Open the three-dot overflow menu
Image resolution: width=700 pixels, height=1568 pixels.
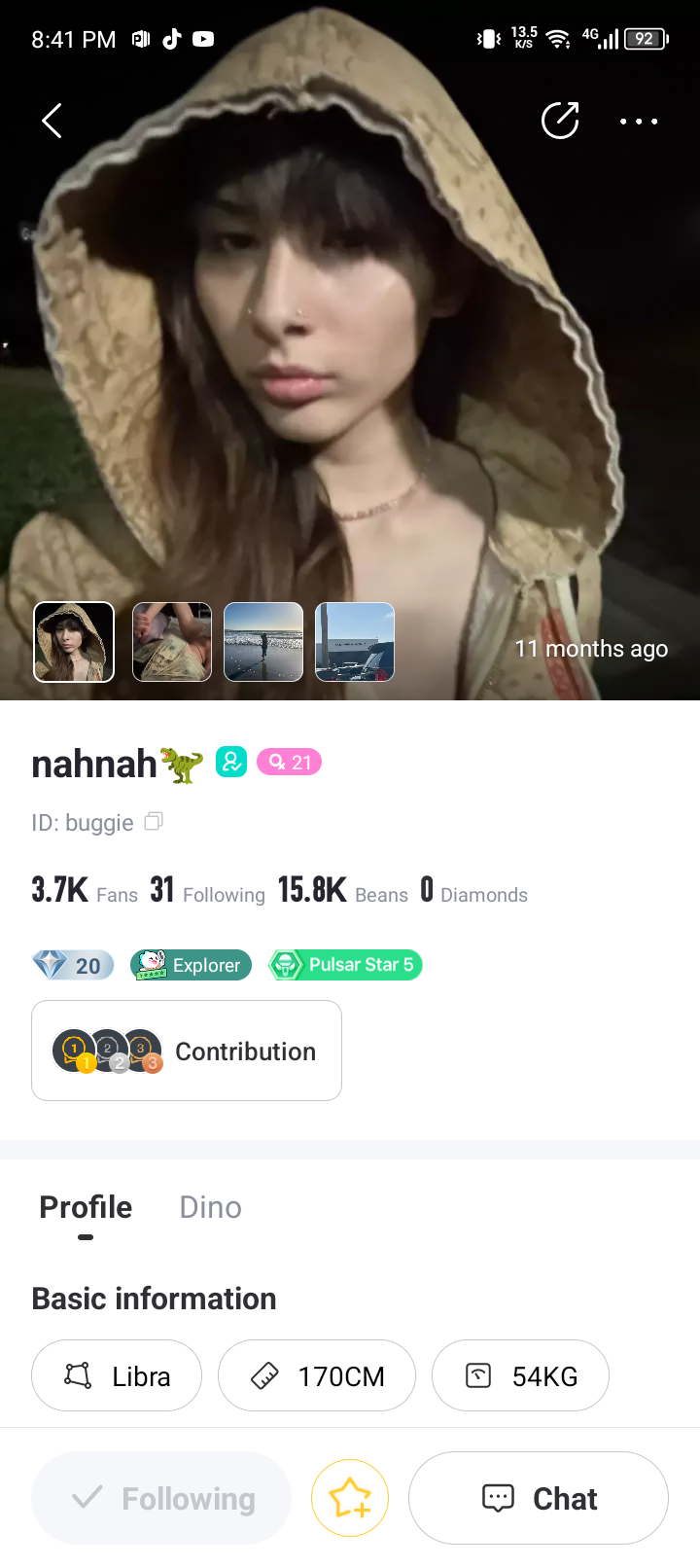(x=639, y=122)
